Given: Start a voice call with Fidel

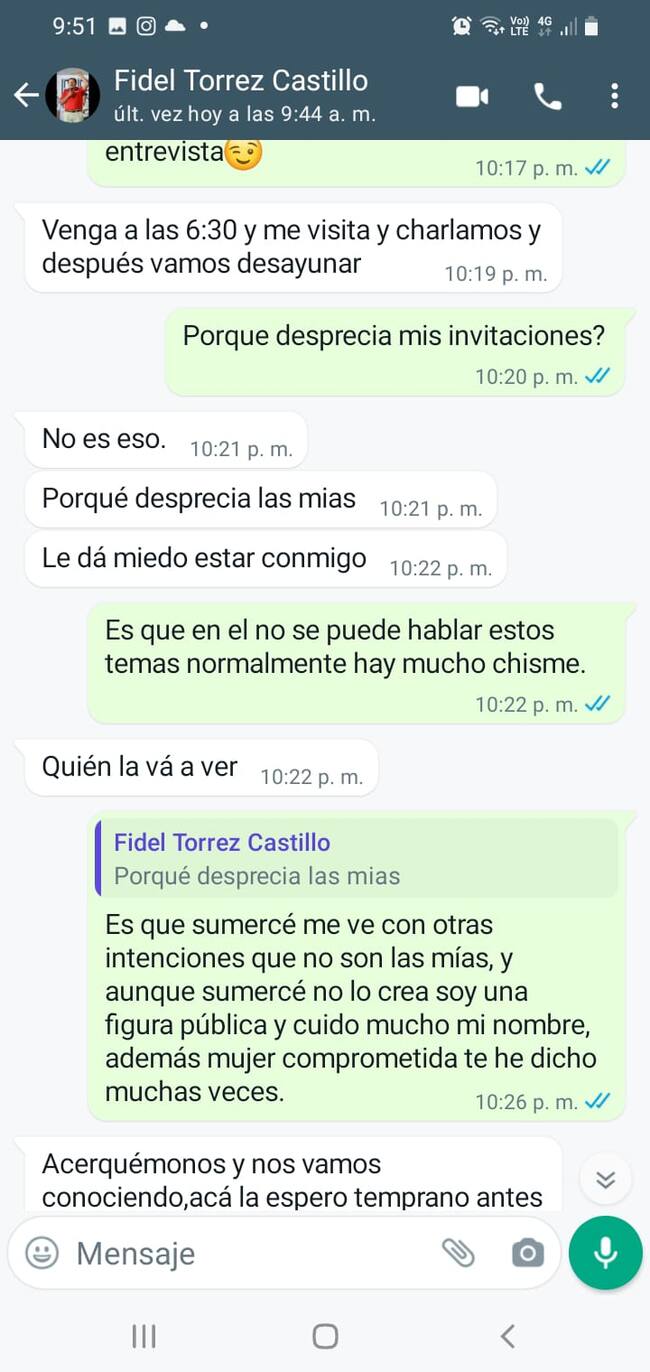Looking at the screenshot, I should click(548, 96).
